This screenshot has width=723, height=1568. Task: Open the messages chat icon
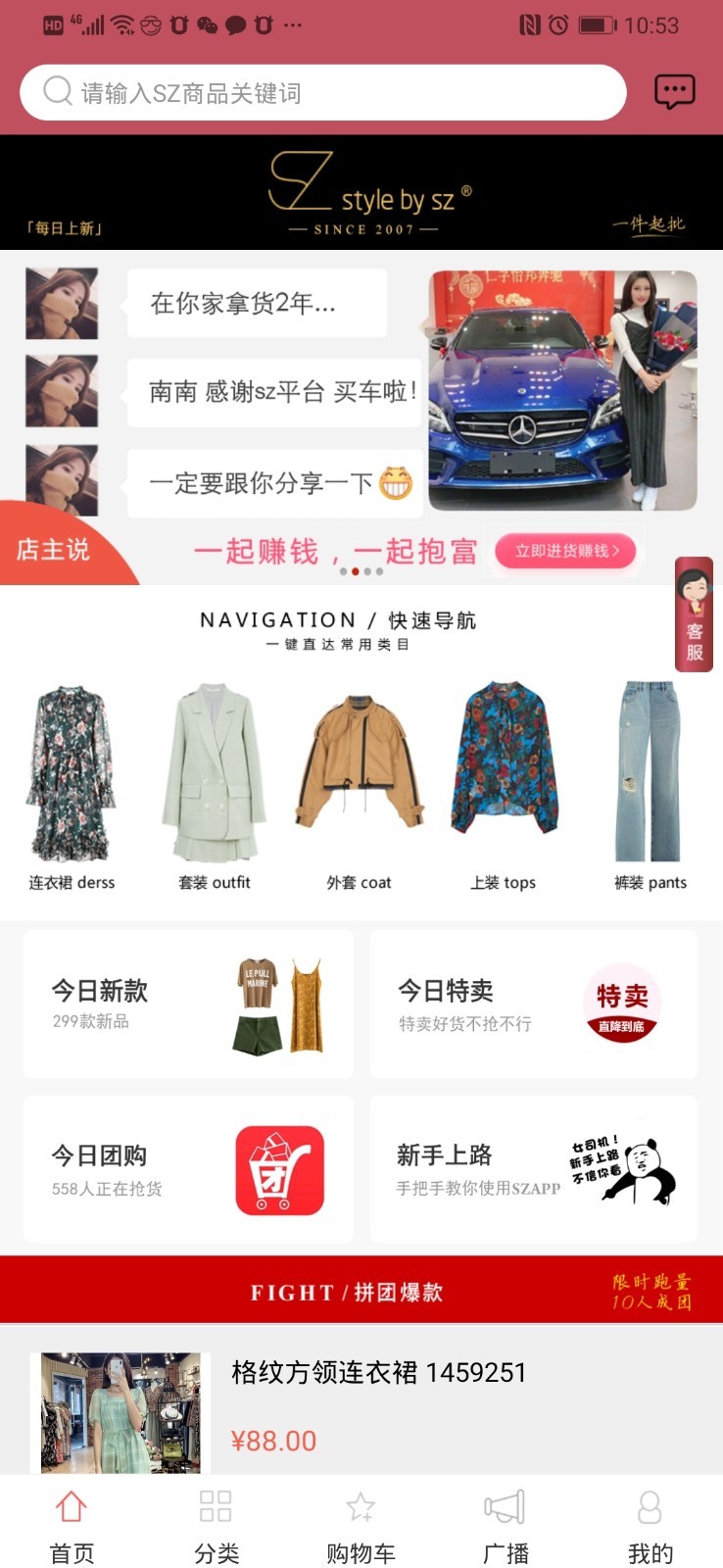pyautogui.click(x=674, y=92)
